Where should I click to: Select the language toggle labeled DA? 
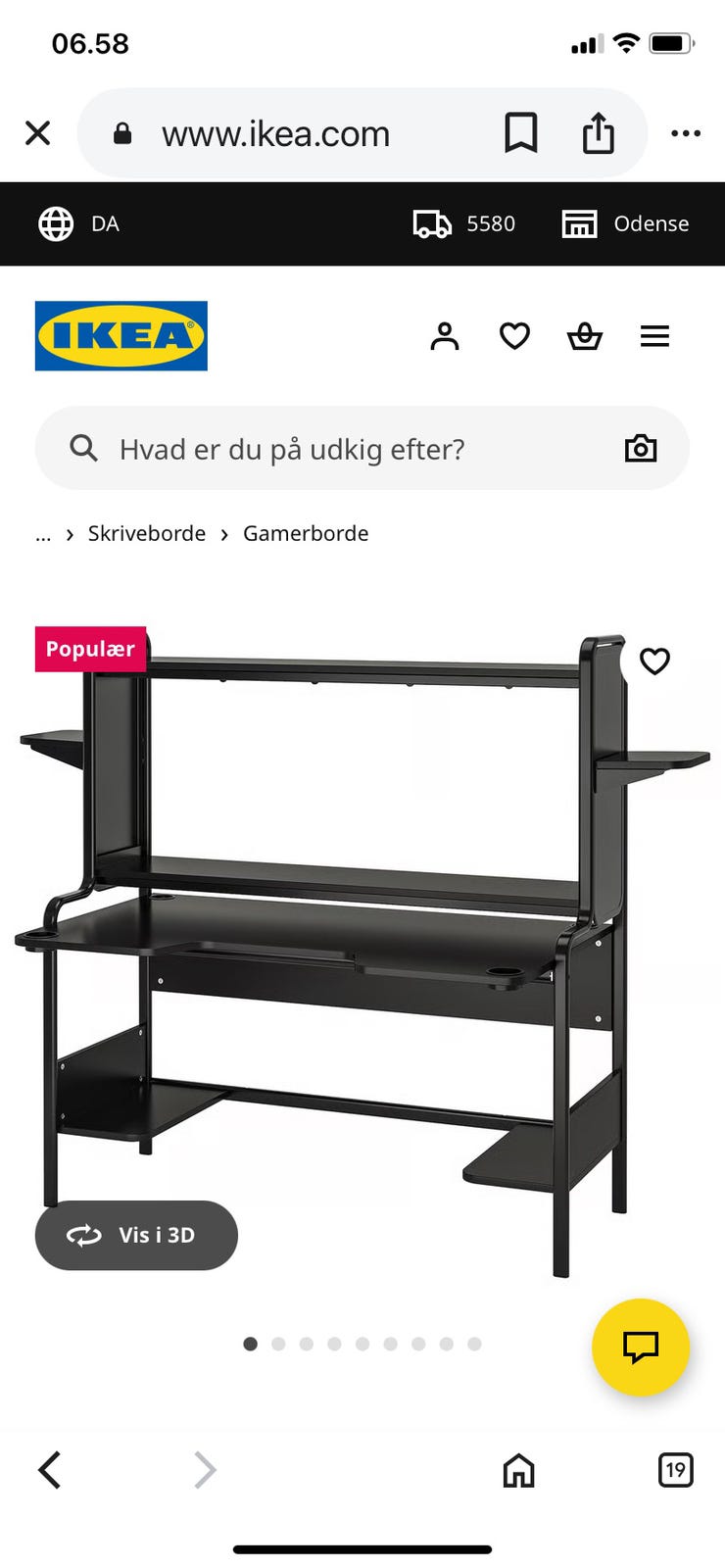[x=108, y=223]
